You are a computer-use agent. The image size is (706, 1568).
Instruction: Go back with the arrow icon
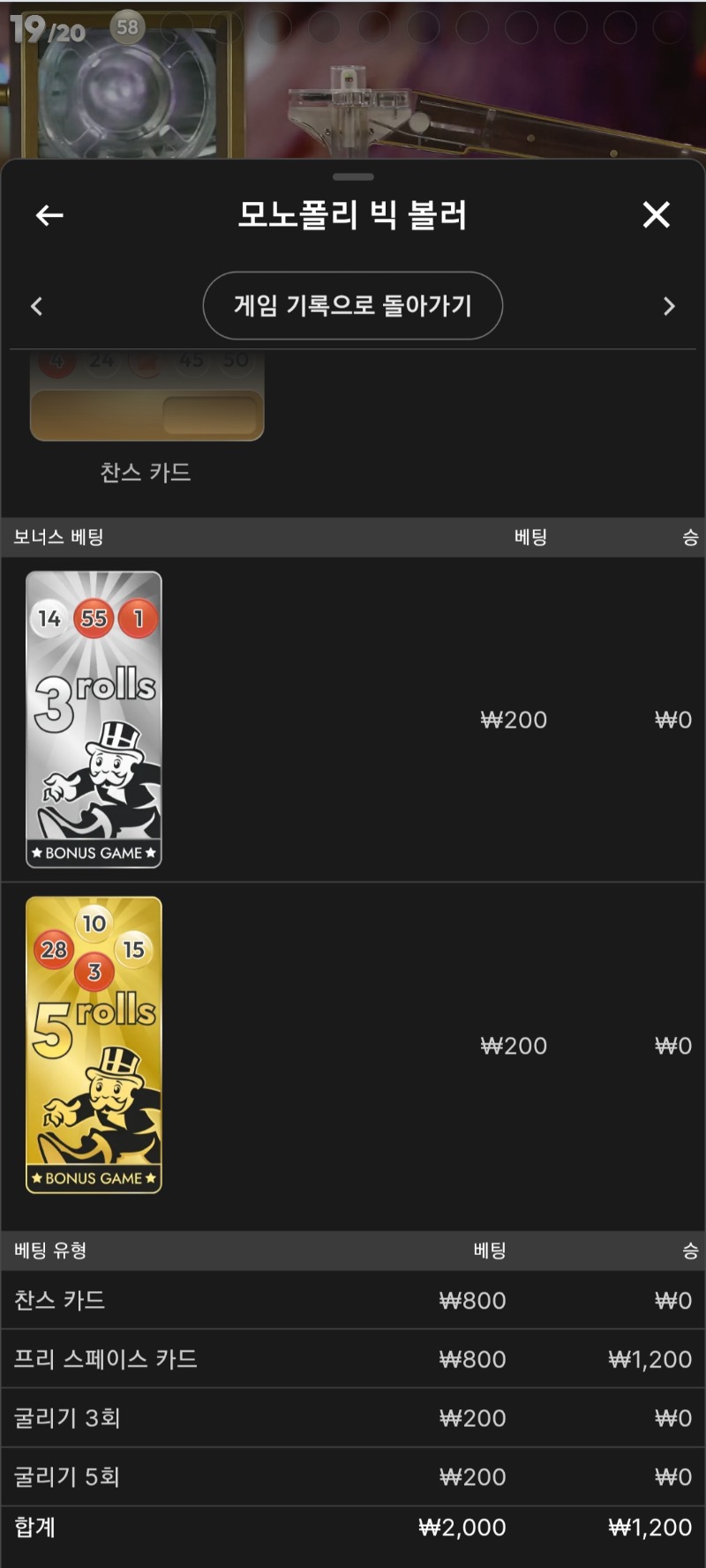pyautogui.click(x=49, y=215)
